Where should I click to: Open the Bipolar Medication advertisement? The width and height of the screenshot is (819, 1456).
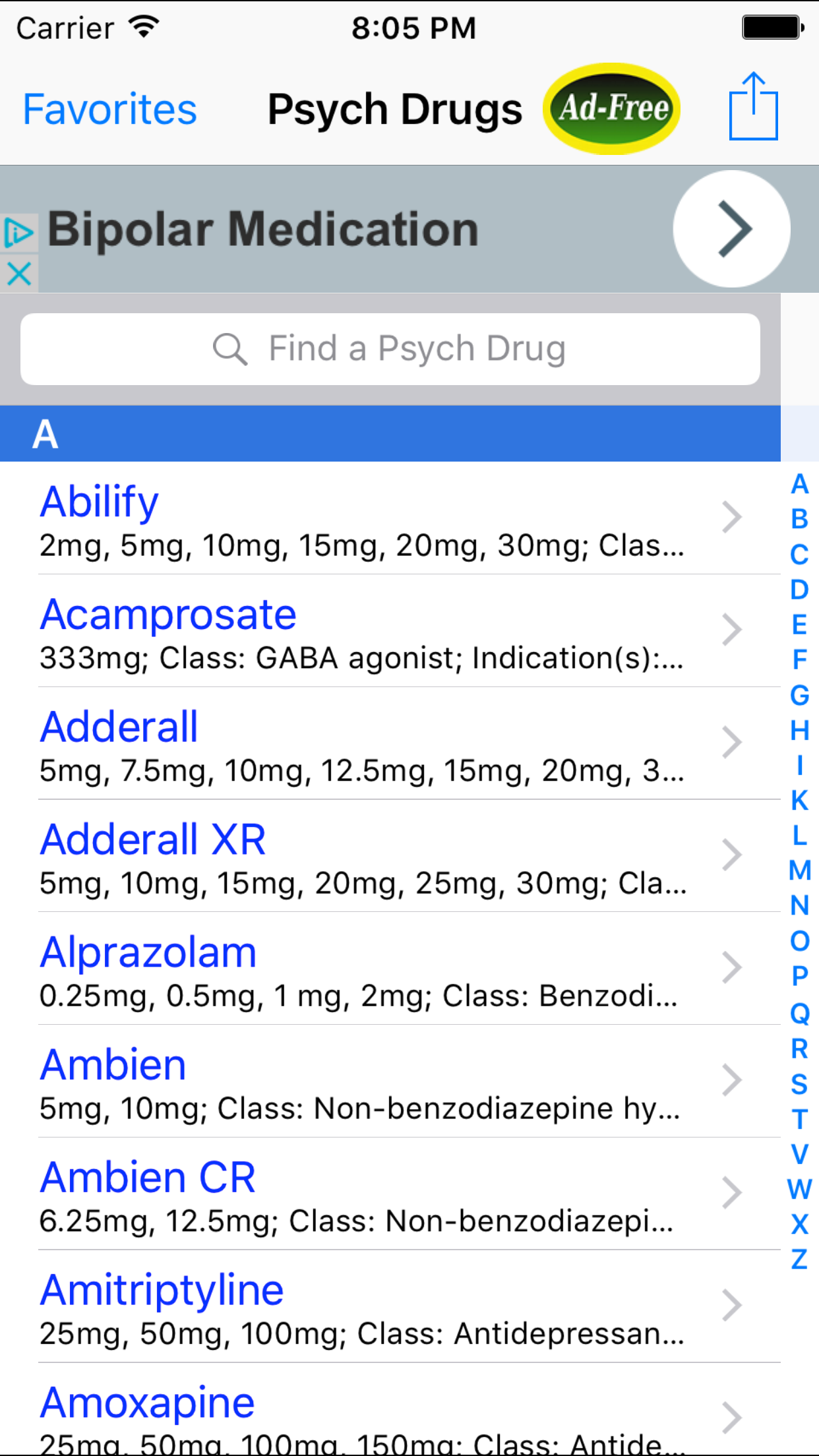(264, 228)
